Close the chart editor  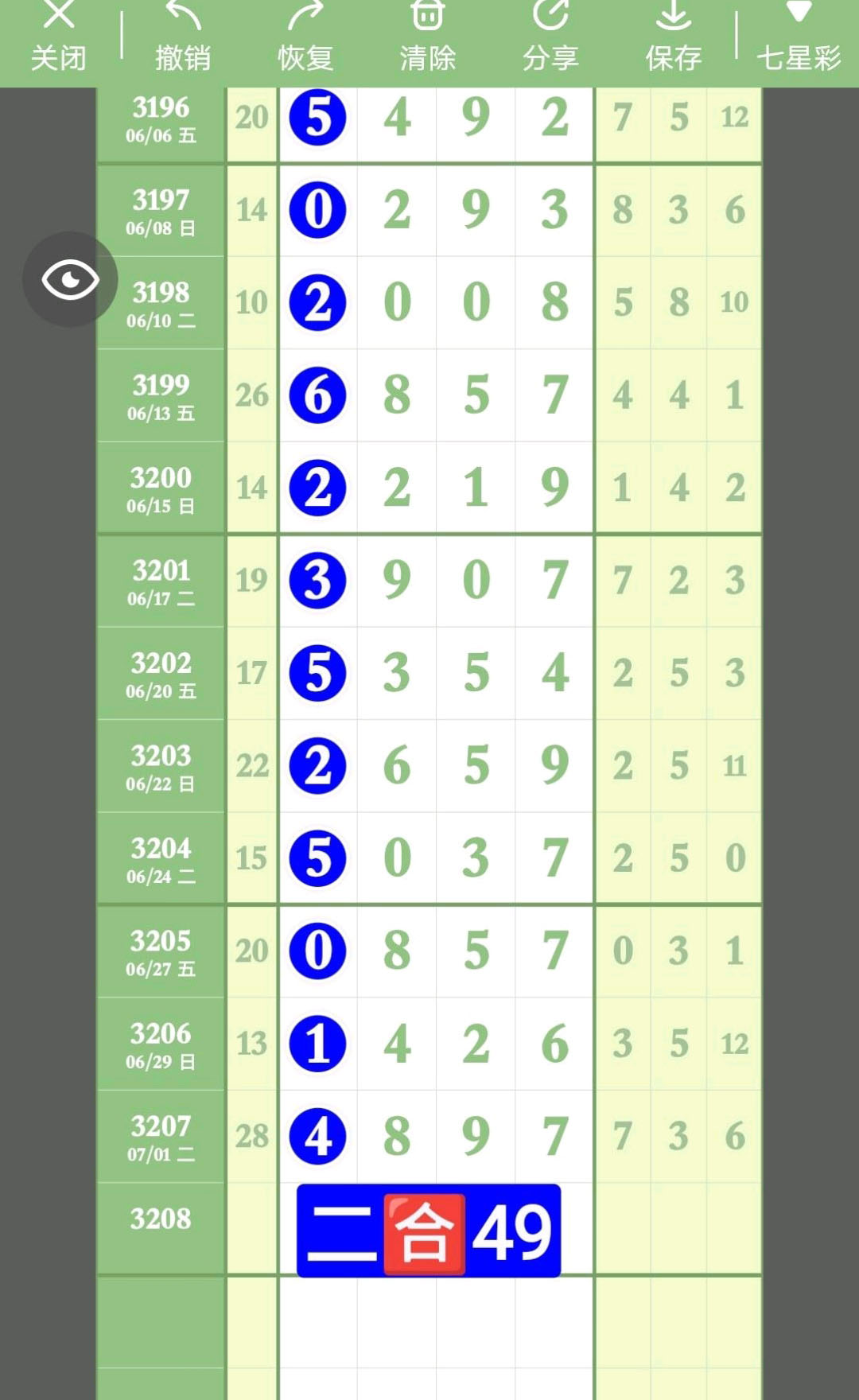pyautogui.click(x=58, y=37)
